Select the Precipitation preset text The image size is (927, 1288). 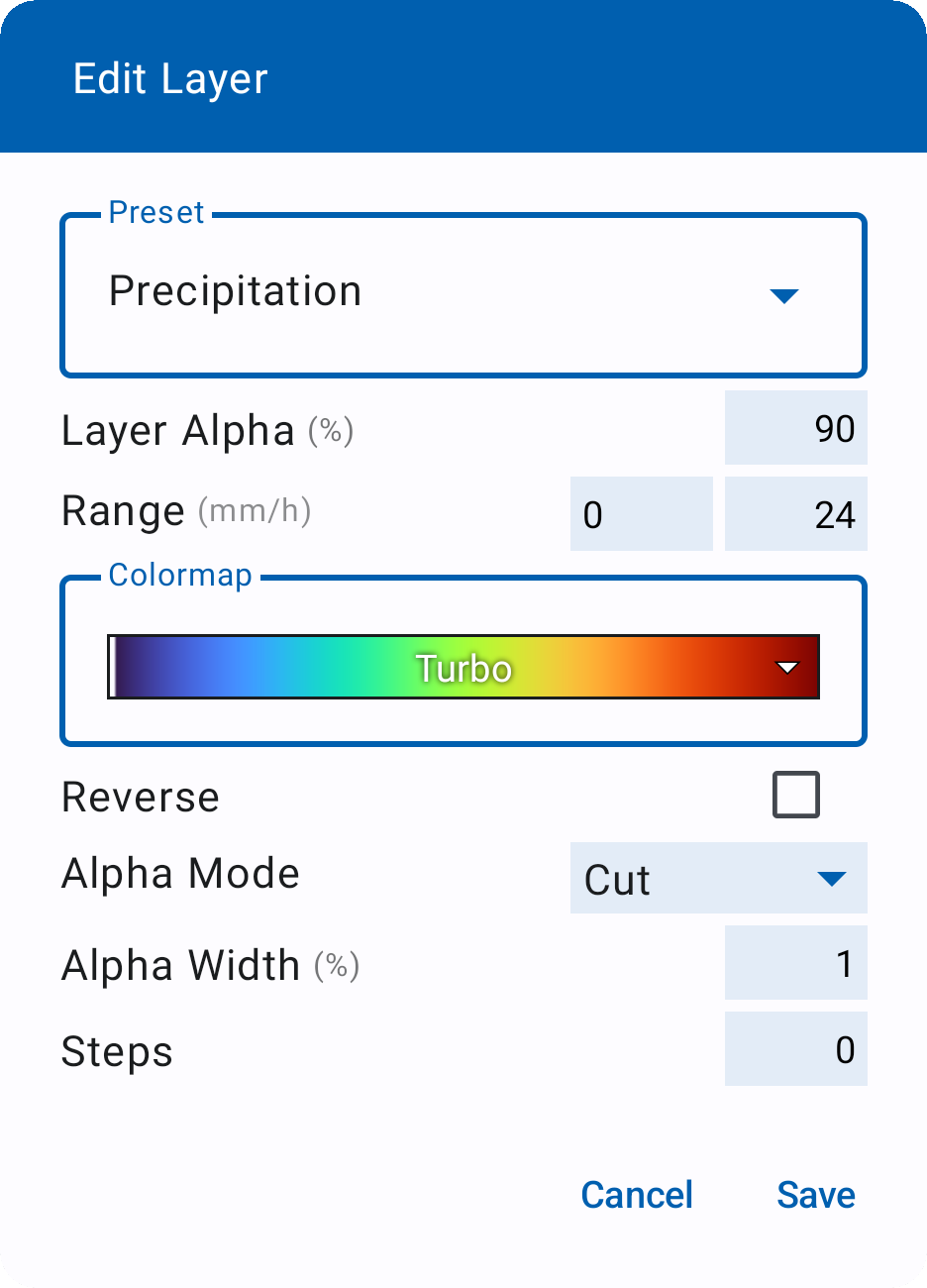coord(236,290)
